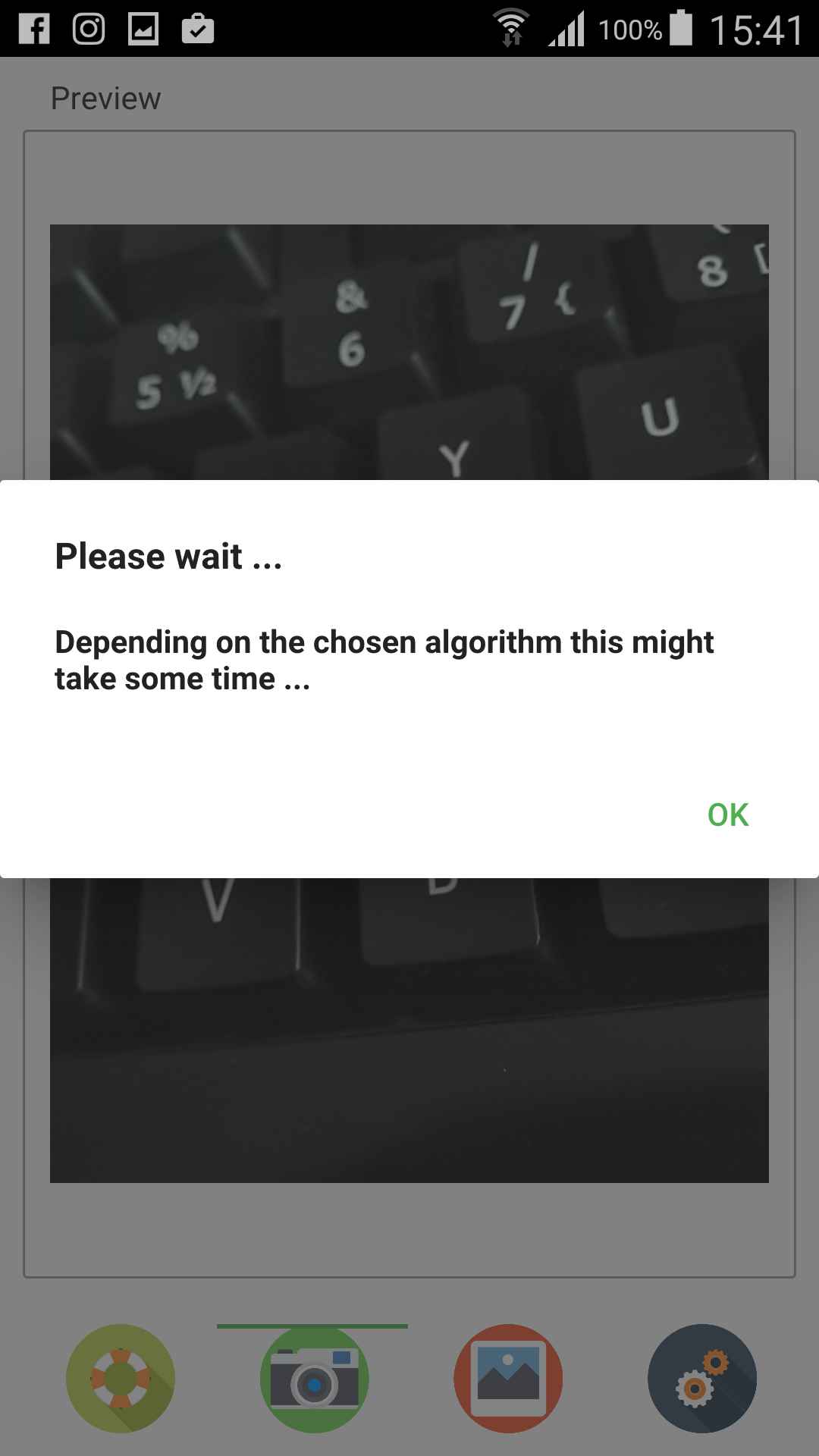The height and width of the screenshot is (1456, 819).
Task: Select the camera tab
Action: [x=315, y=1379]
